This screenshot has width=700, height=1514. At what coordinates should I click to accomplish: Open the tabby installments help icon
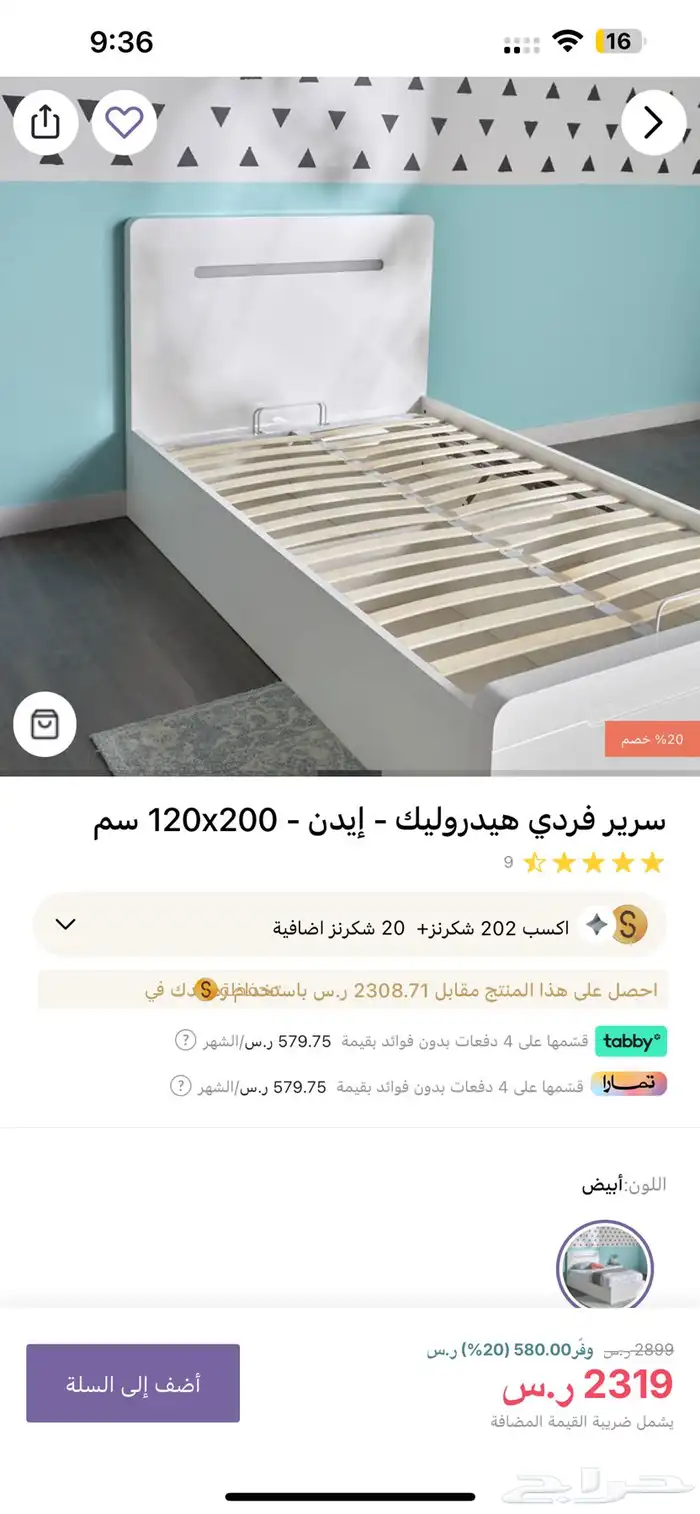185,1040
